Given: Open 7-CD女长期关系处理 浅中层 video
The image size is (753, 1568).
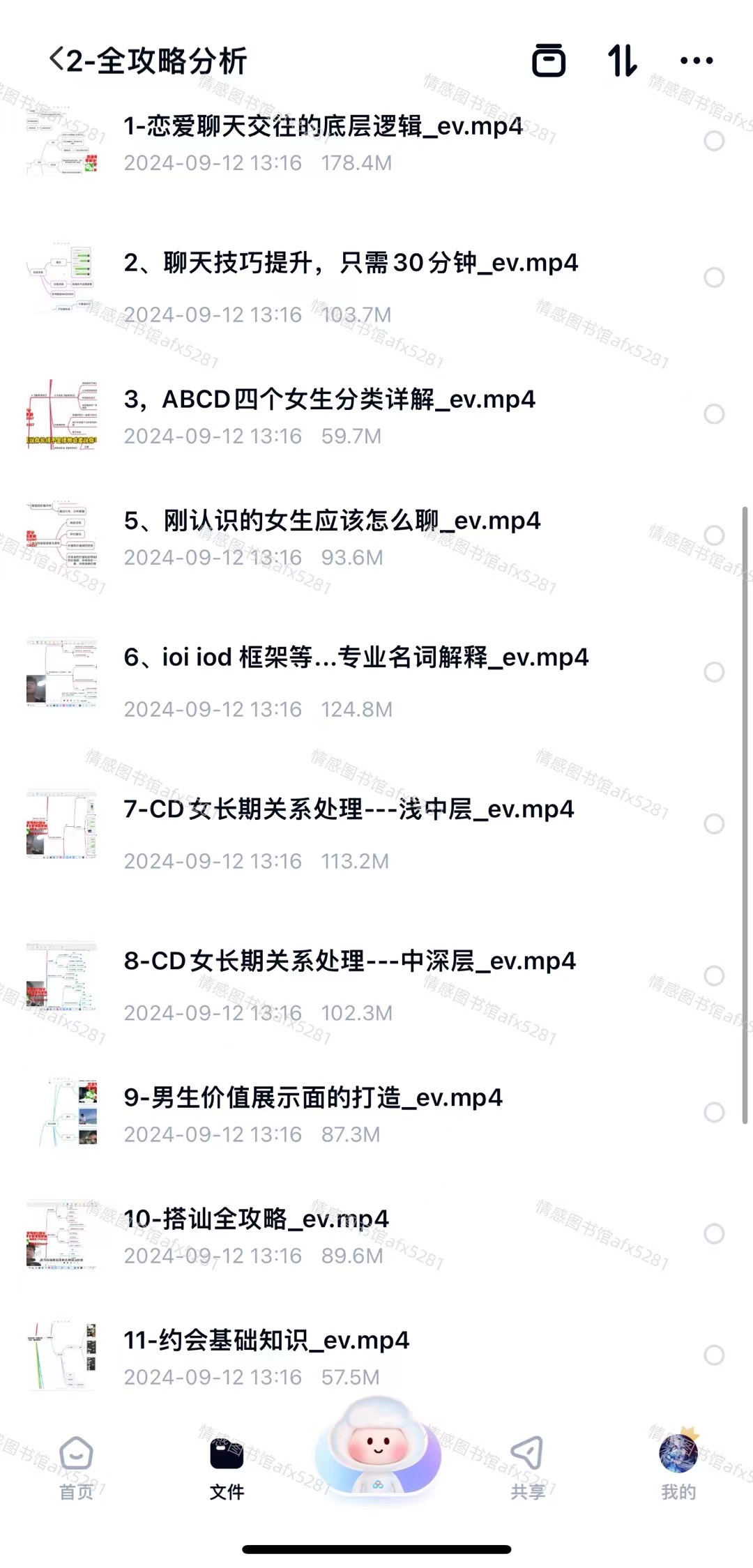Looking at the screenshot, I should 349,810.
